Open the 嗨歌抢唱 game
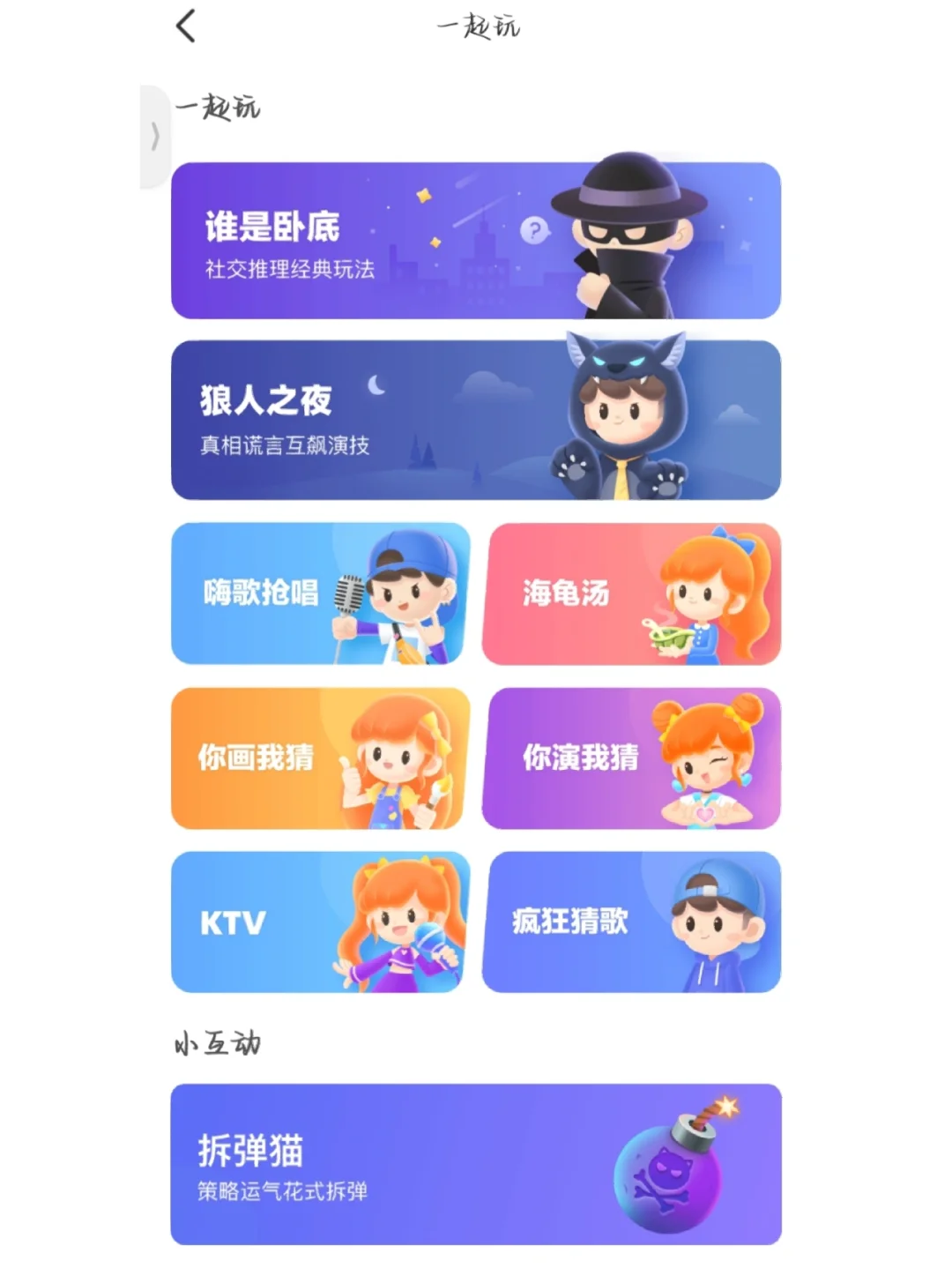The height and width of the screenshot is (1269, 952). tap(251, 595)
